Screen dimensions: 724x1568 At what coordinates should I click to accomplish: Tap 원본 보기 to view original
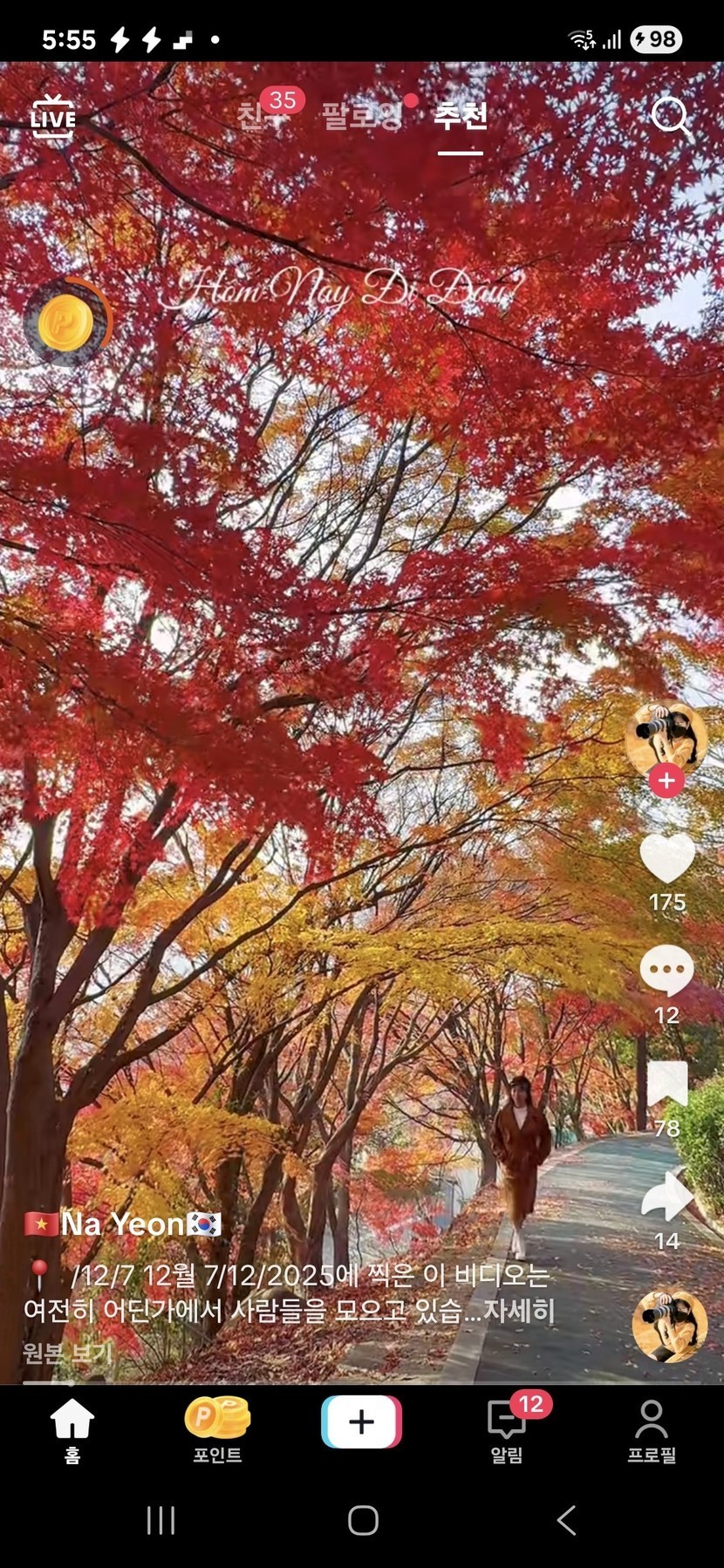(x=67, y=1353)
